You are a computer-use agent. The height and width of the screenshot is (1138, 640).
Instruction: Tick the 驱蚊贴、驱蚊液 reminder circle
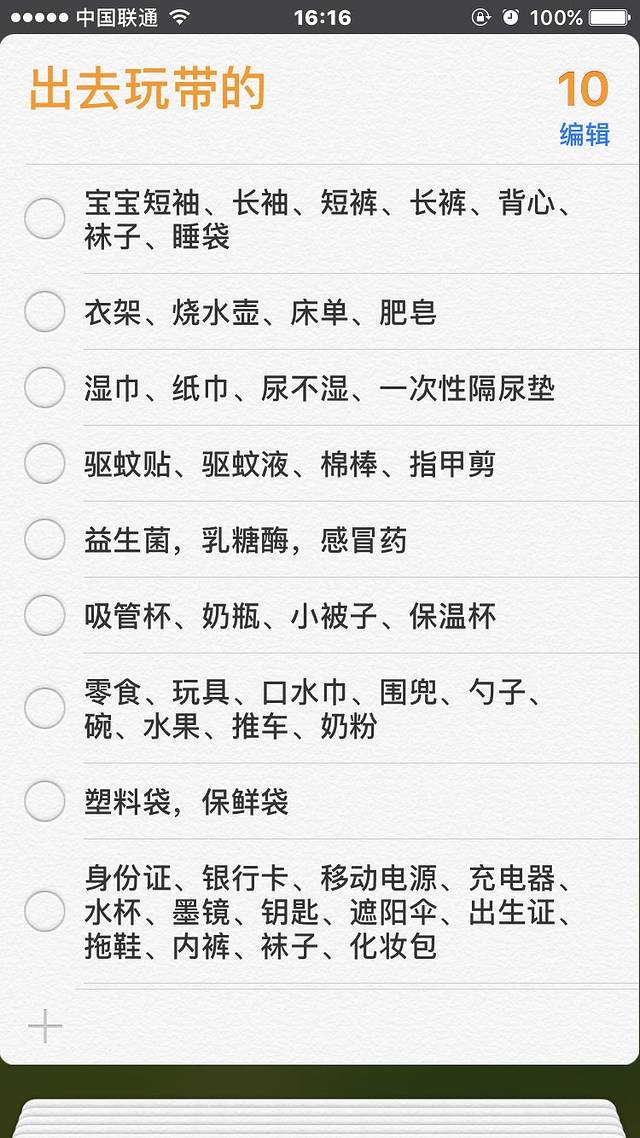point(45,464)
